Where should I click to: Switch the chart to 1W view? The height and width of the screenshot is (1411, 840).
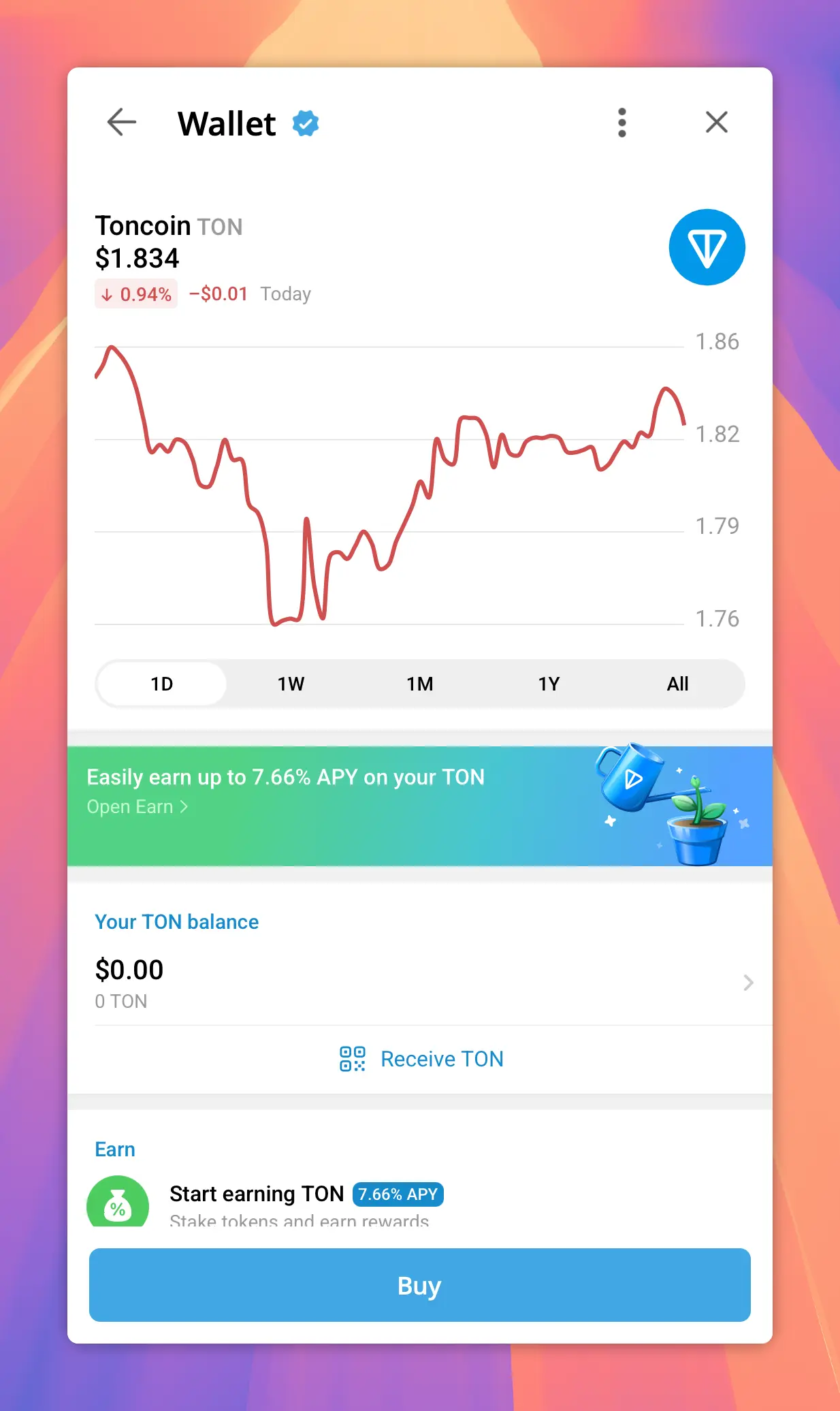(290, 683)
